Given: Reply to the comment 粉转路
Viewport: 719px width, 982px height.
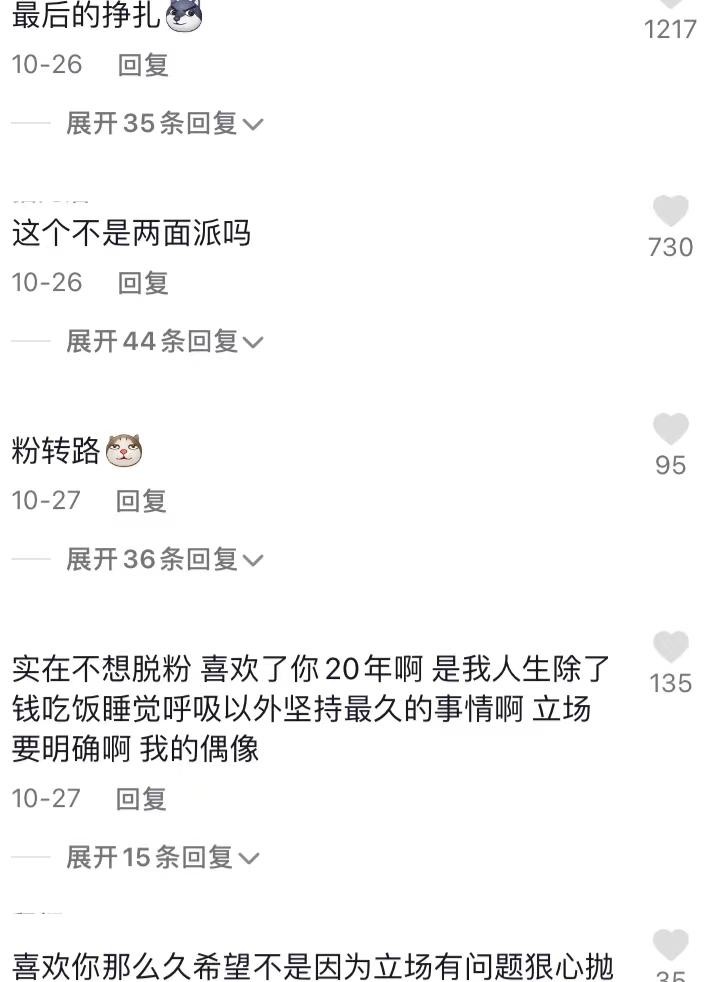Looking at the screenshot, I should pos(141,501).
